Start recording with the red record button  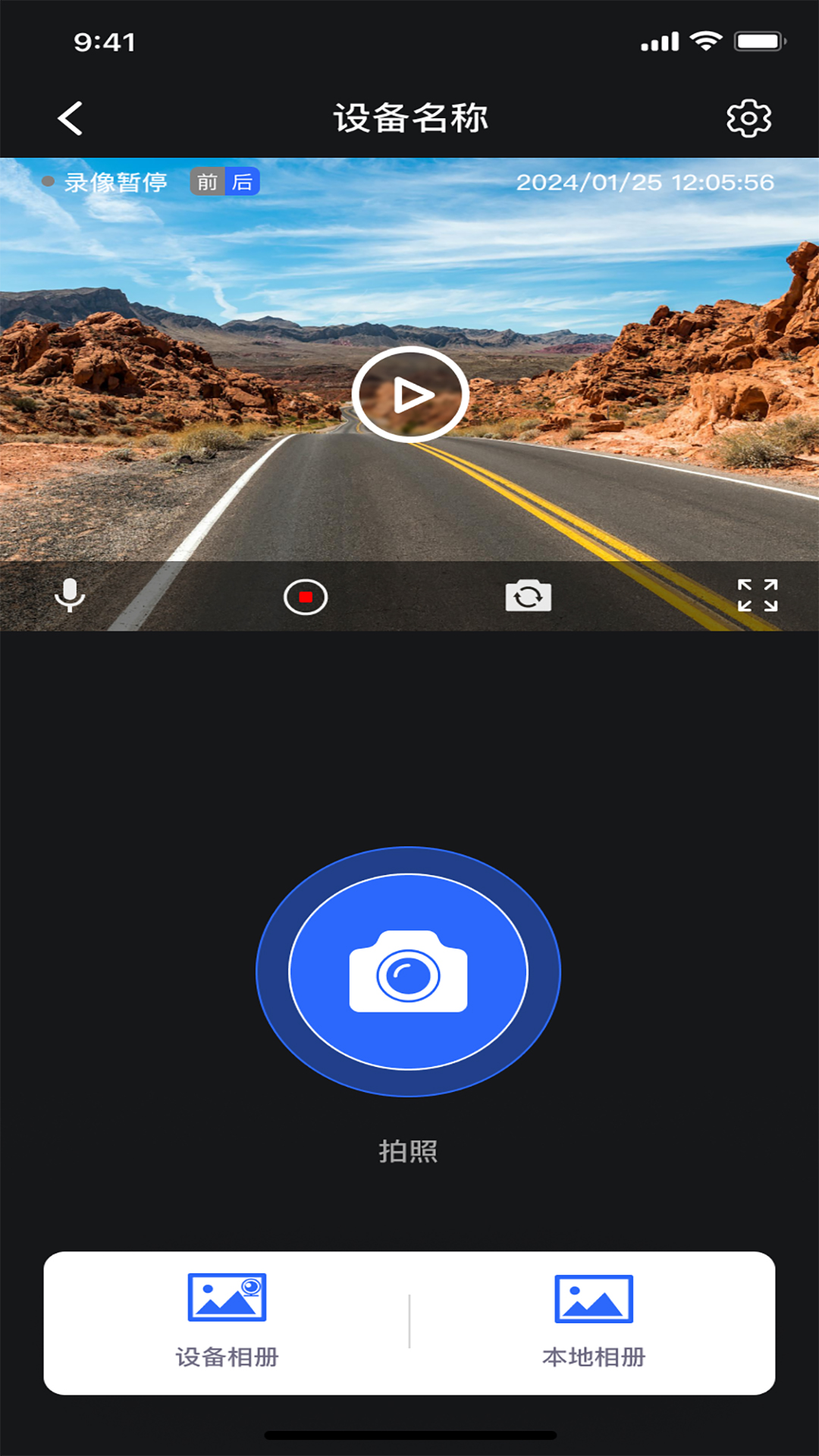[x=306, y=597]
